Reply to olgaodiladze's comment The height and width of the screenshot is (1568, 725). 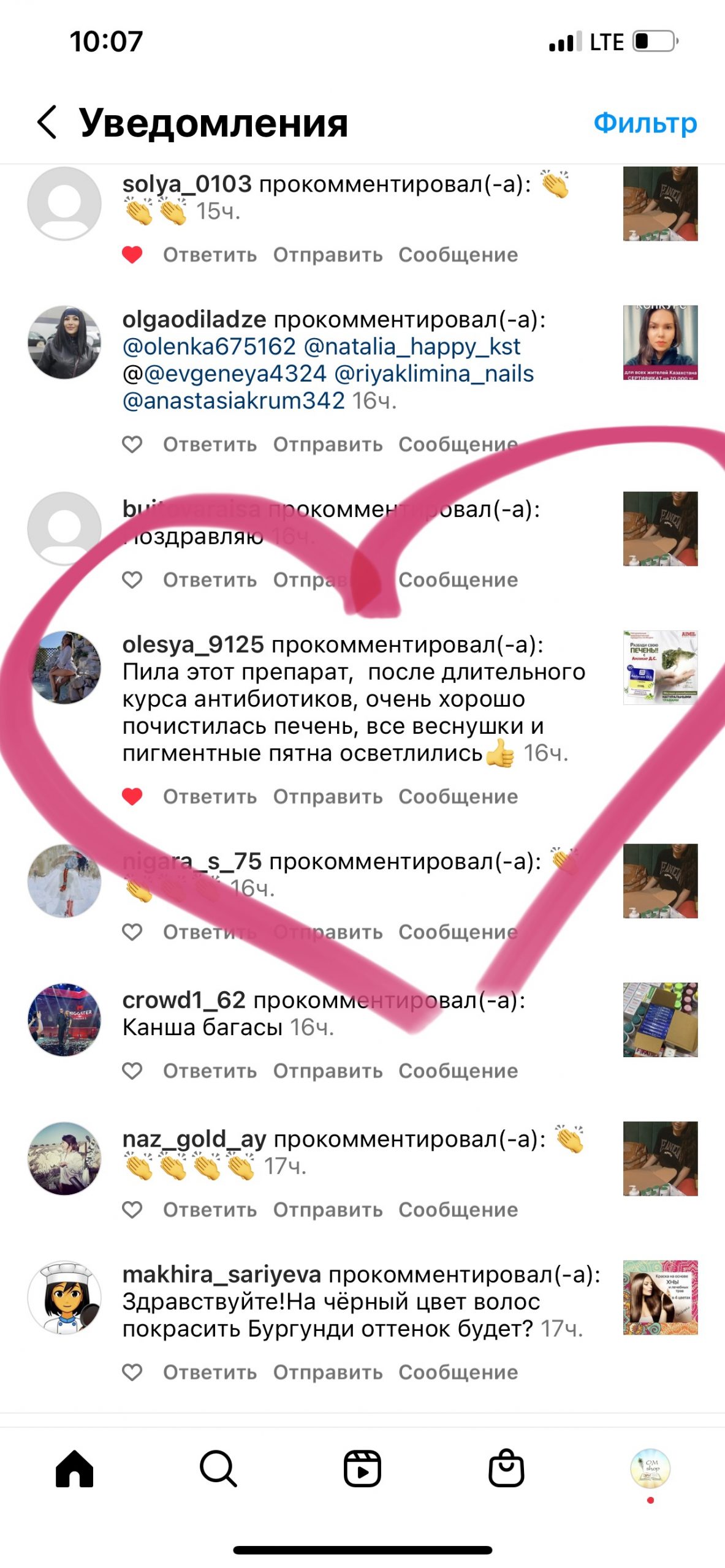(x=210, y=445)
